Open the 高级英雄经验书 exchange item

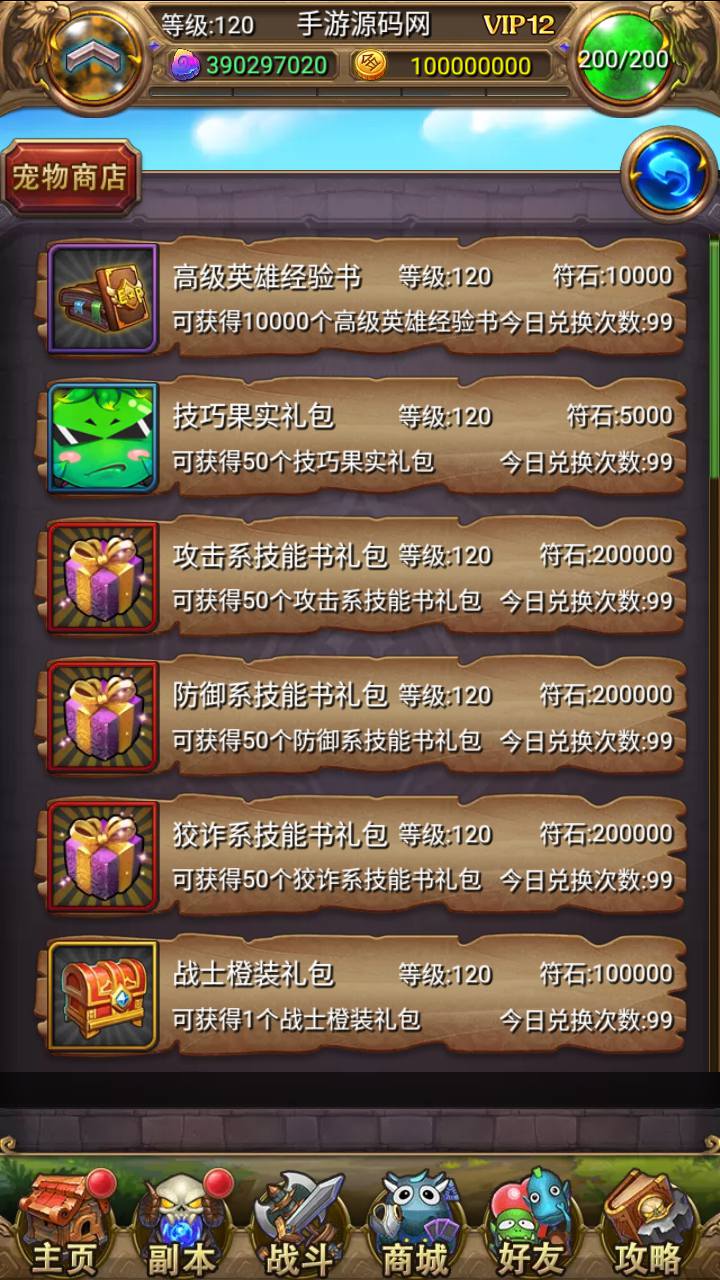click(365, 298)
